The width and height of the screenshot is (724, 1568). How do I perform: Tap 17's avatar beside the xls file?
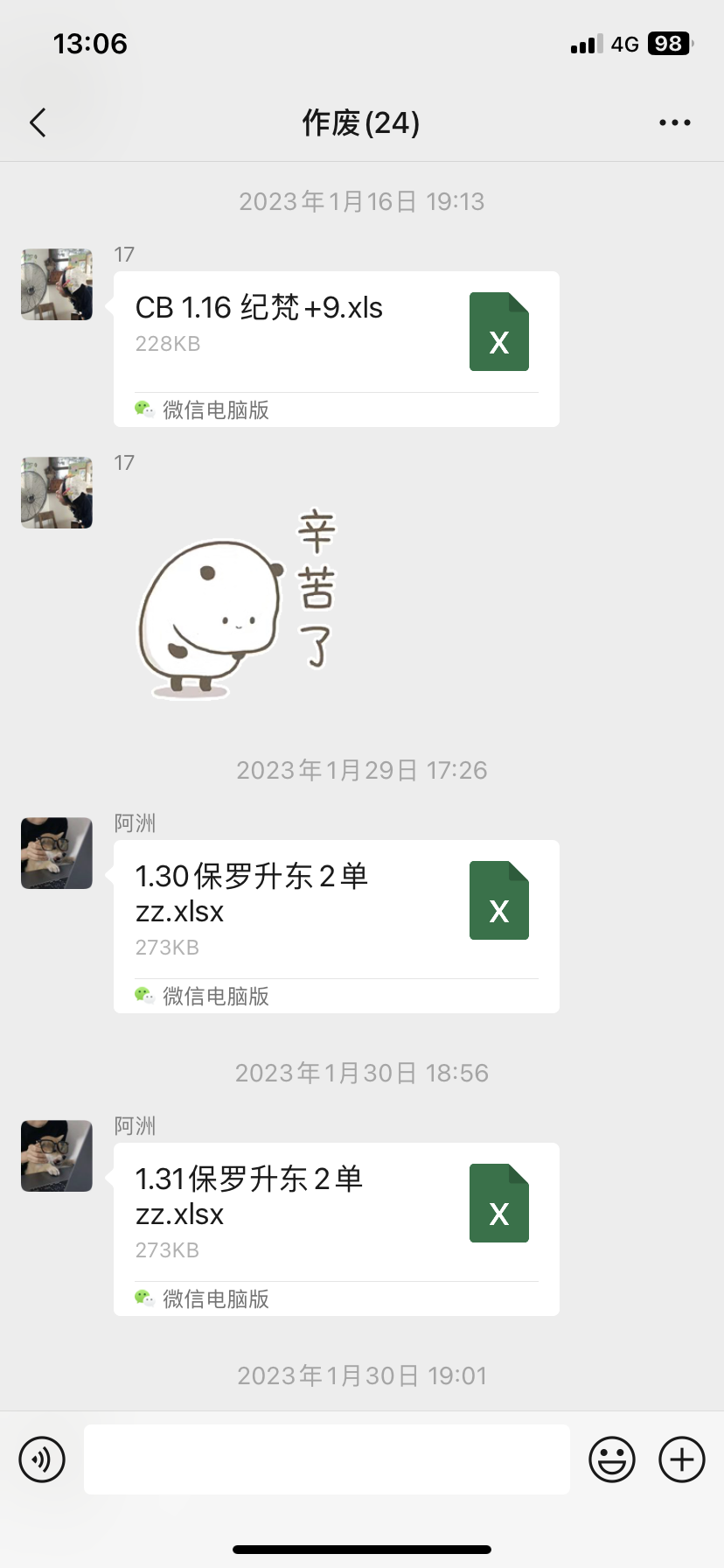(57, 284)
